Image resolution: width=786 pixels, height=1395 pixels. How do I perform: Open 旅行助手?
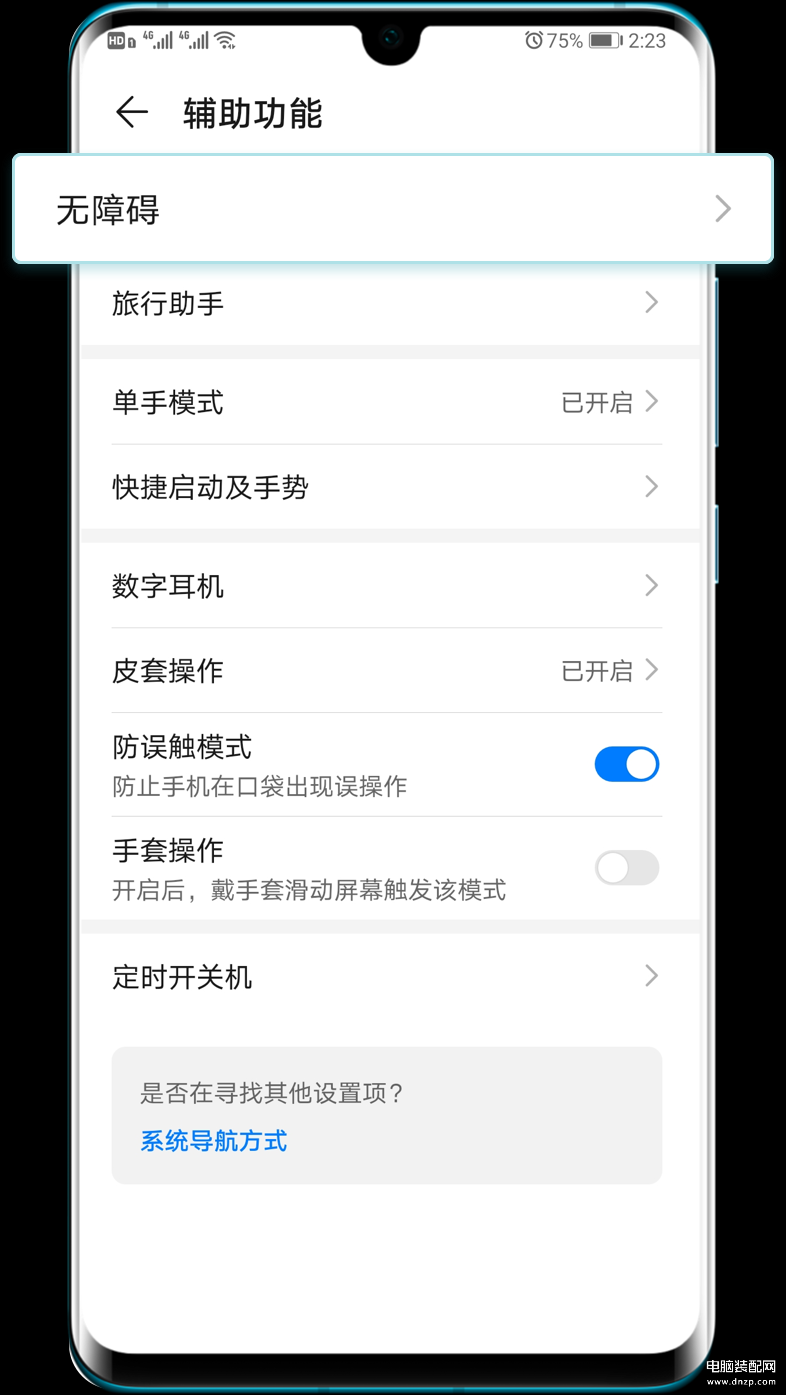click(x=390, y=303)
